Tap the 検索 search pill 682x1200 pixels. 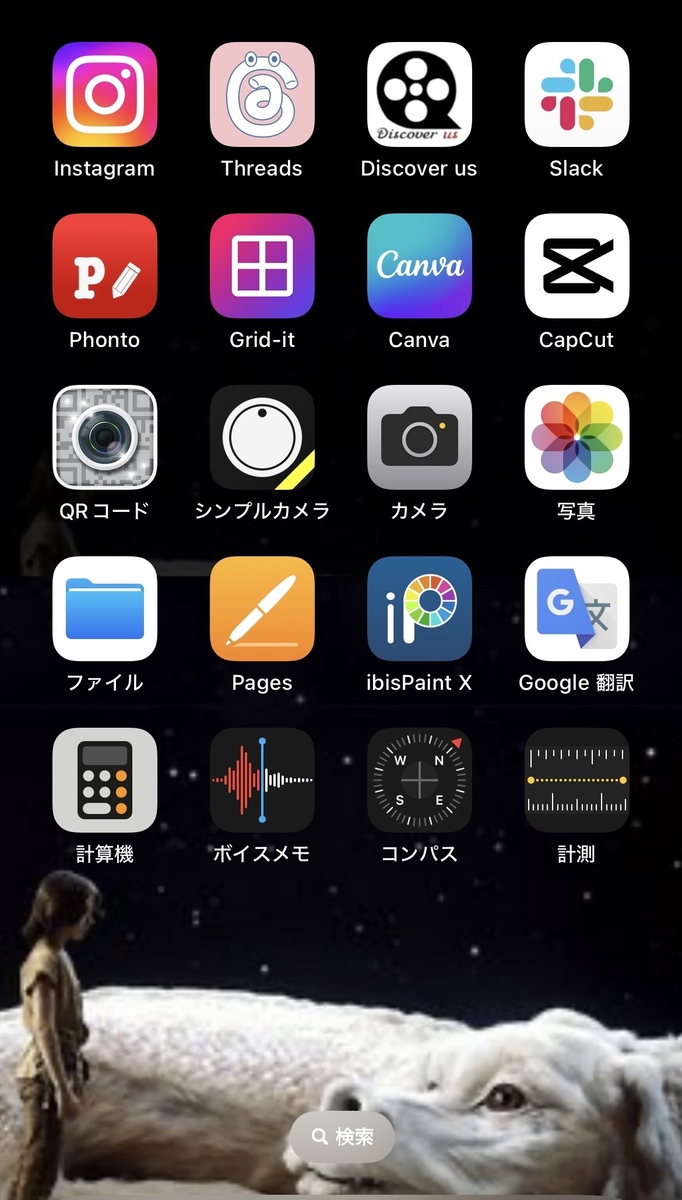pyautogui.click(x=342, y=1137)
